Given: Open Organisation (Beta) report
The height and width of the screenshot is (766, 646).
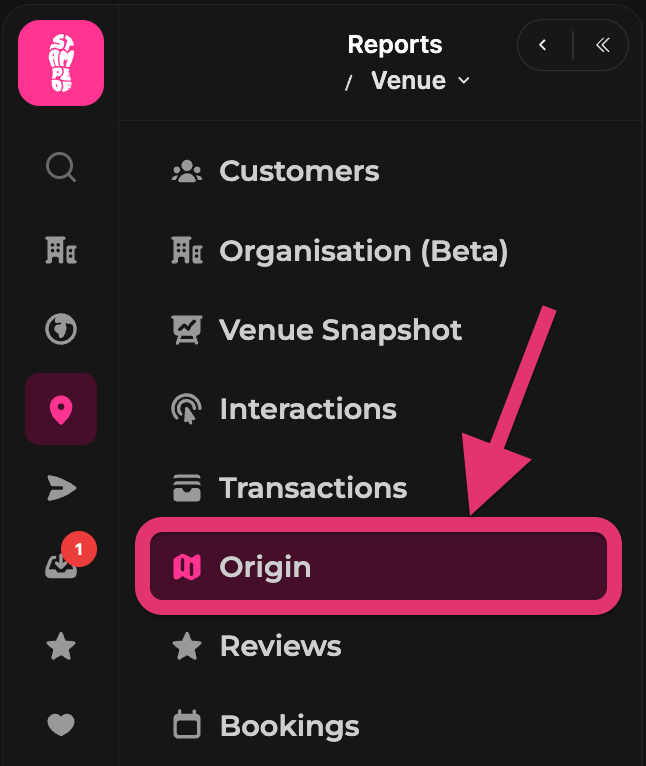Looking at the screenshot, I should click(x=362, y=251).
